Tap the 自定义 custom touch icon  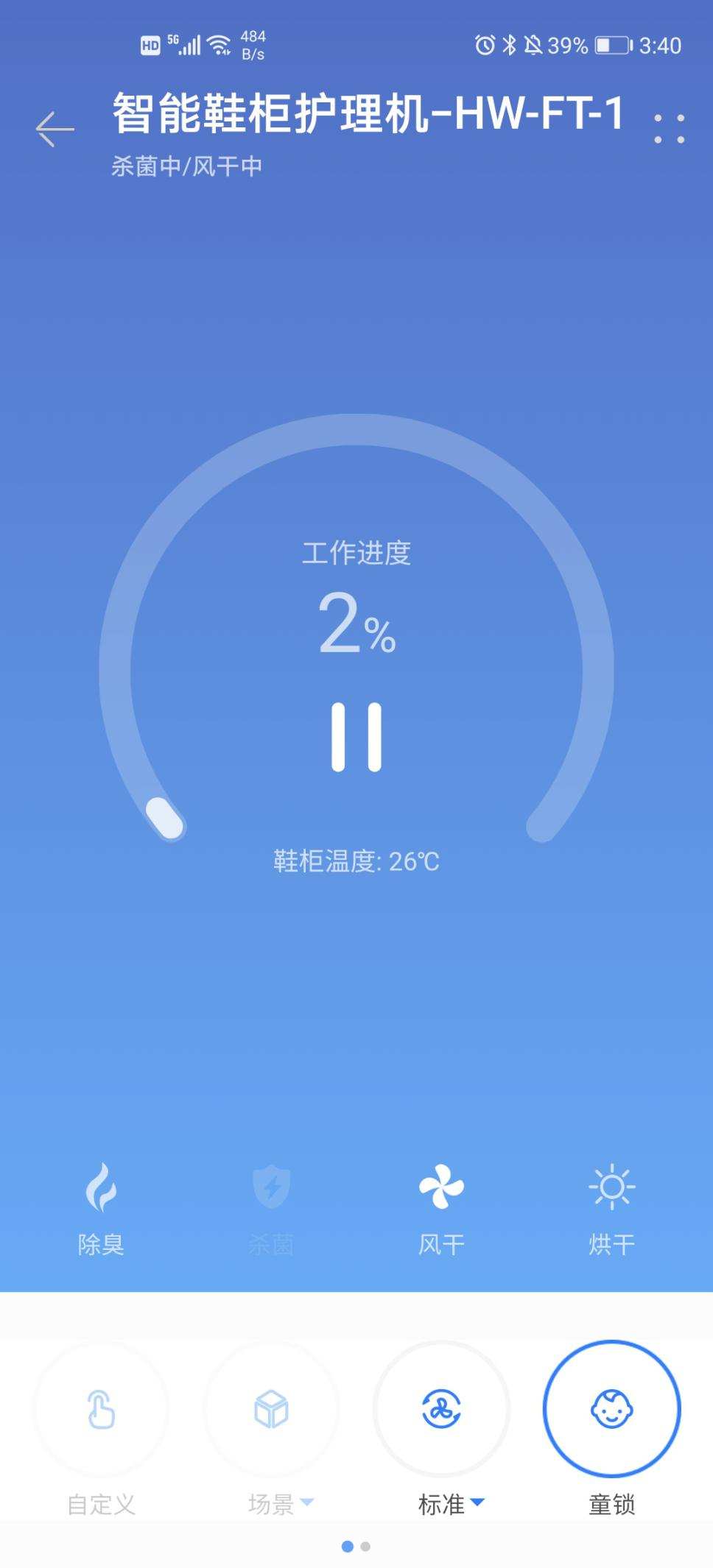(x=102, y=1408)
